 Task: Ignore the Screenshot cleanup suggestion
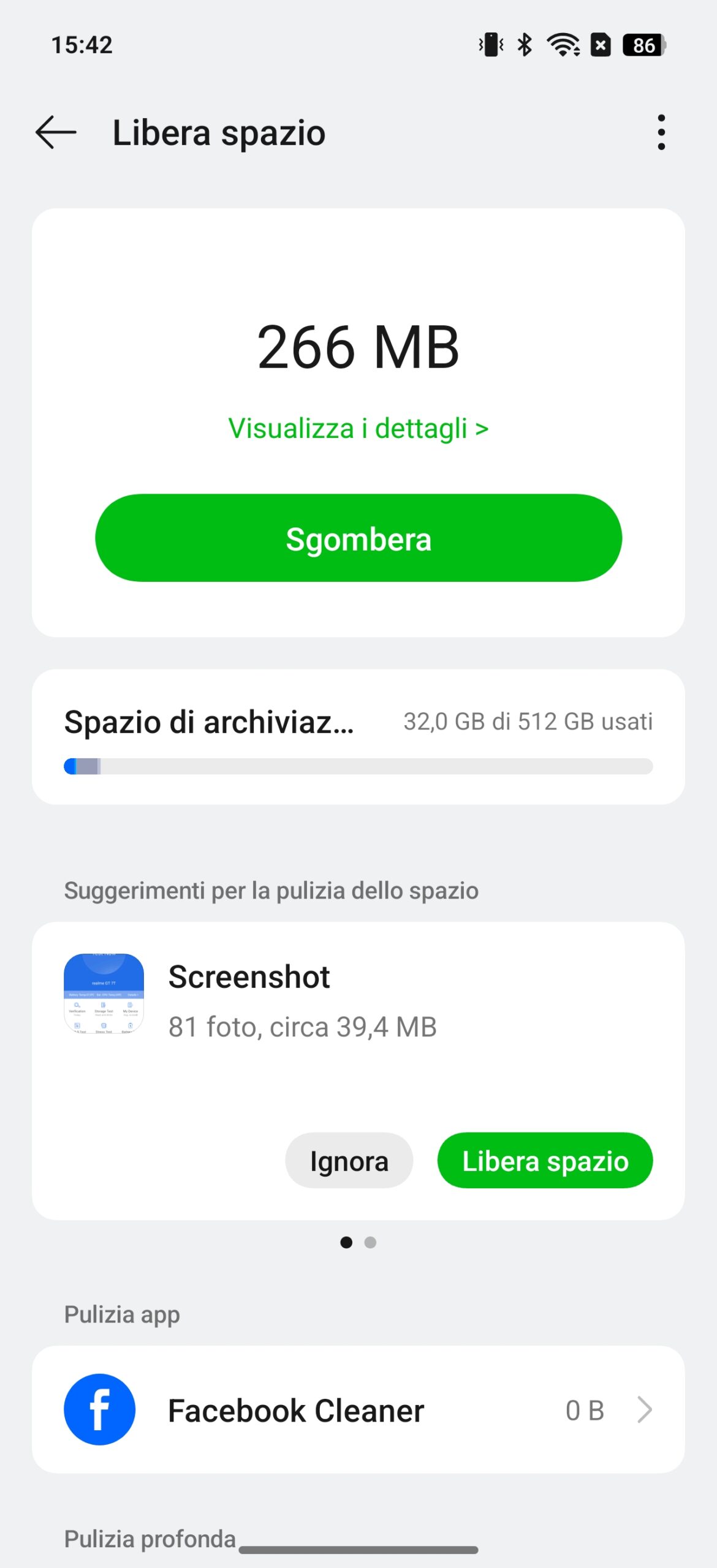[x=349, y=1161]
